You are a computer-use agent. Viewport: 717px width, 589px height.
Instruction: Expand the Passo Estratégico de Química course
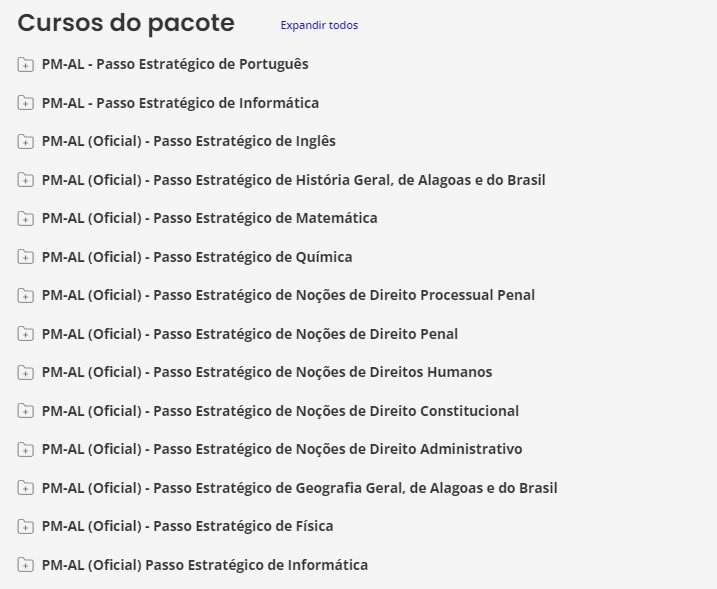tap(197, 257)
